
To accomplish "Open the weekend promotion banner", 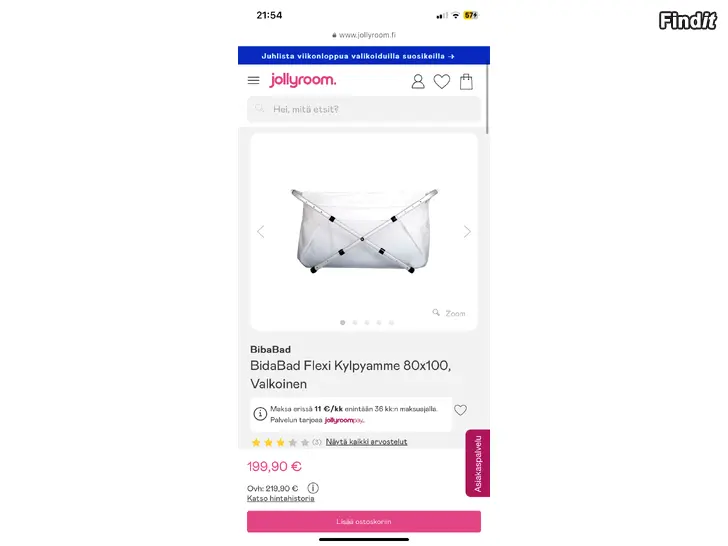I will pyautogui.click(x=363, y=56).
